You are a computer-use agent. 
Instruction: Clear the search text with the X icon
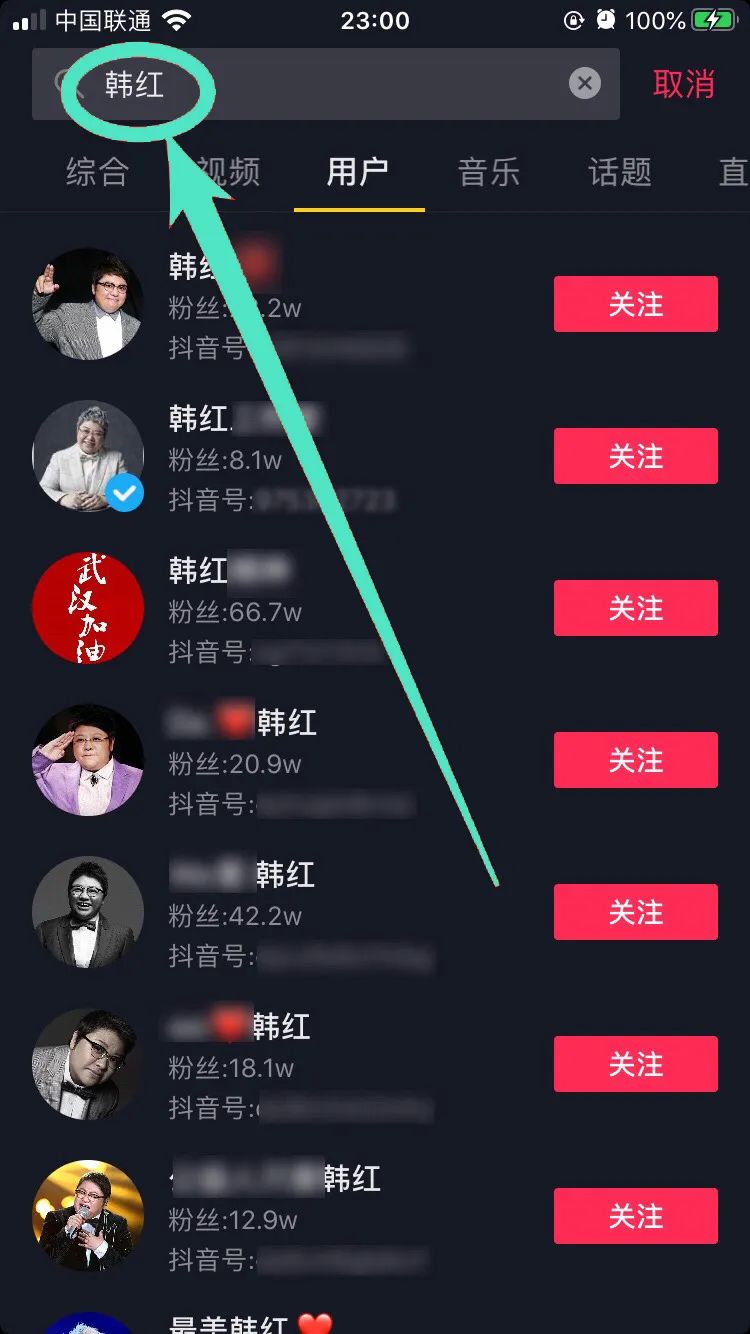[x=585, y=83]
